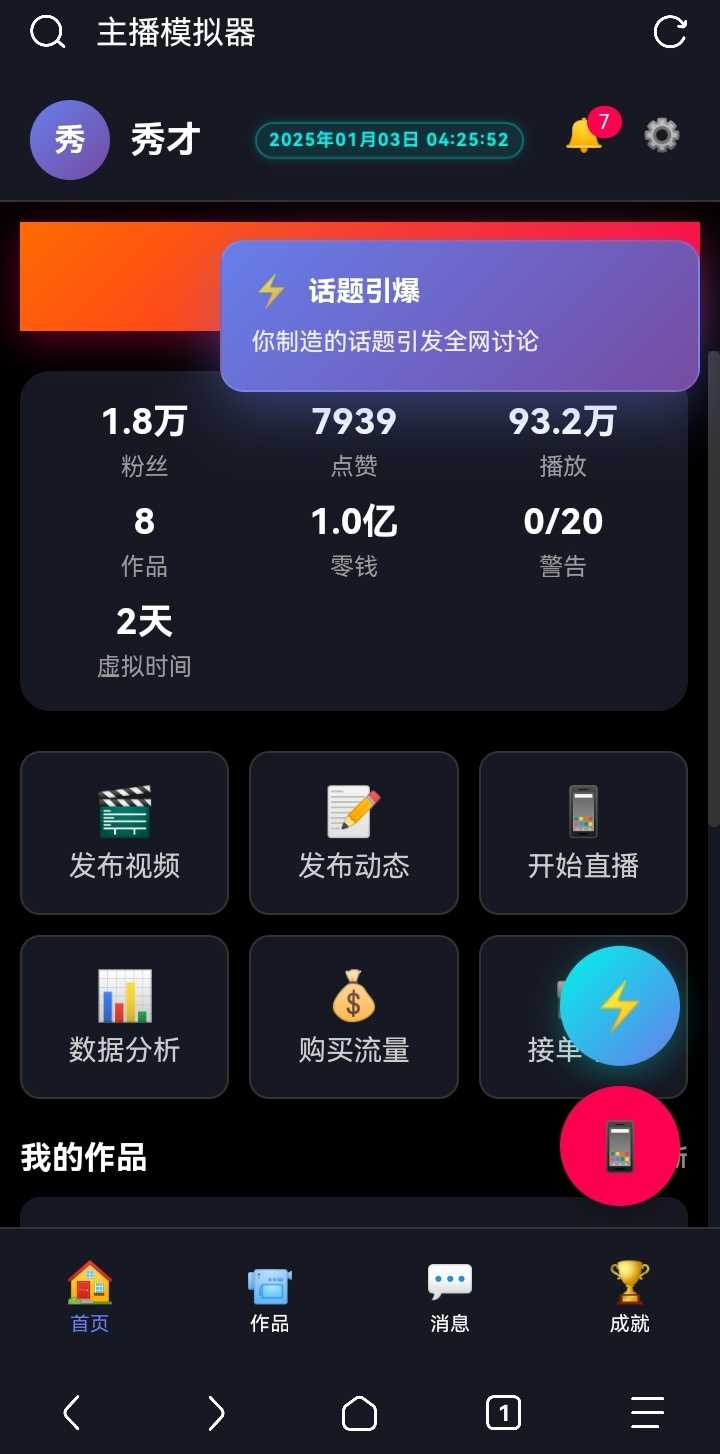Open the browser hamburger menu
Viewport: 720px width, 1454px height.
tap(647, 1413)
